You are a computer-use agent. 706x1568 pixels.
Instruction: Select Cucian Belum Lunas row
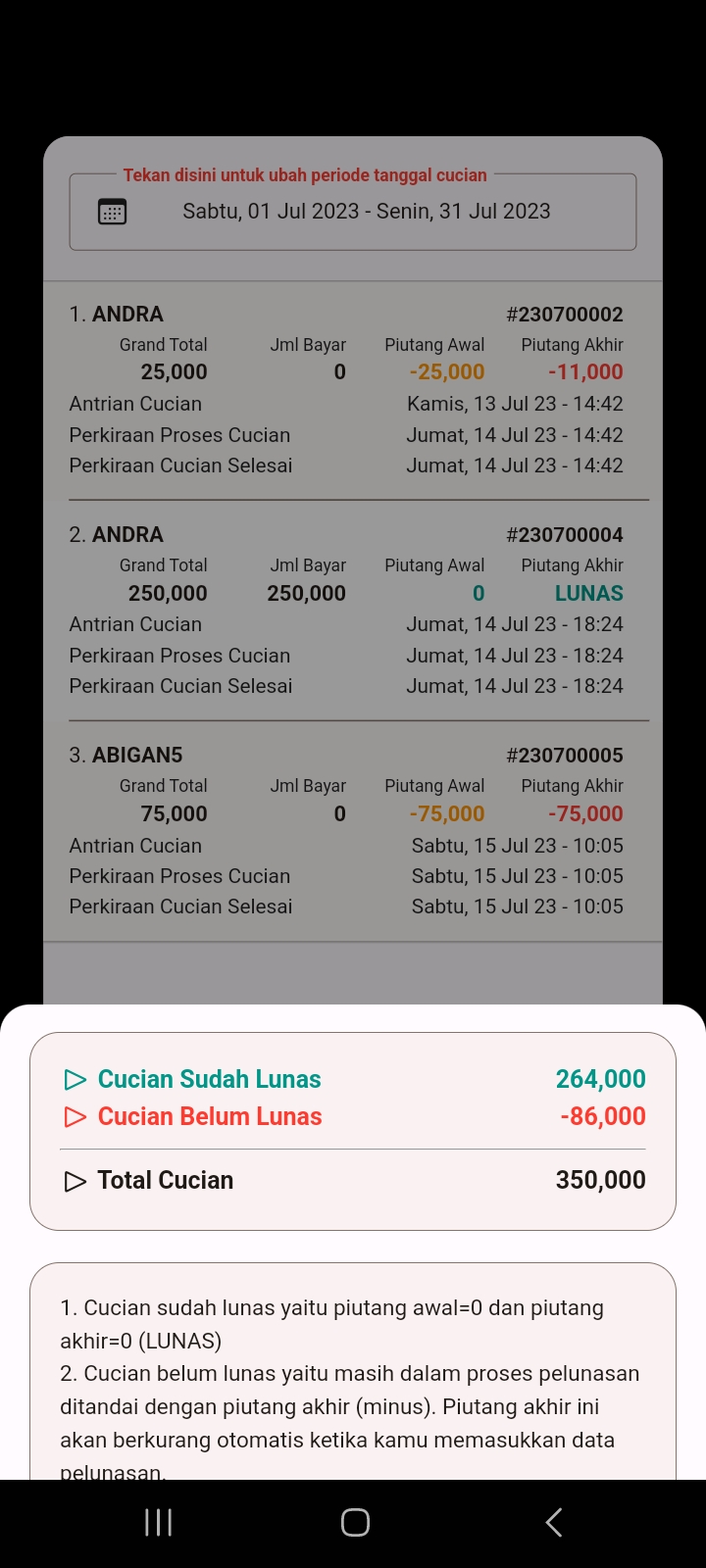click(x=354, y=1116)
